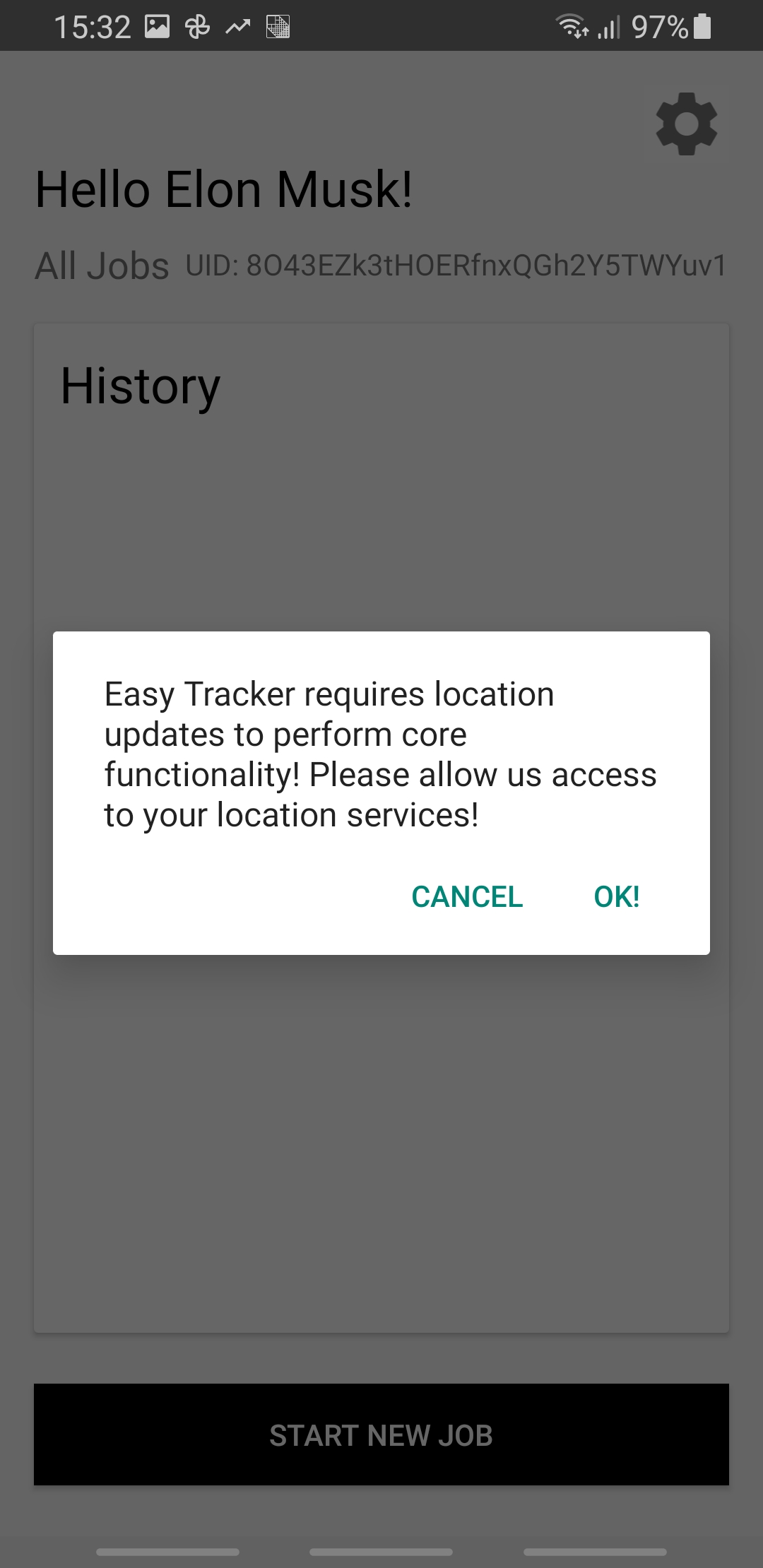
Task: Tap the spreadsheet notification icon
Action: click(278, 25)
